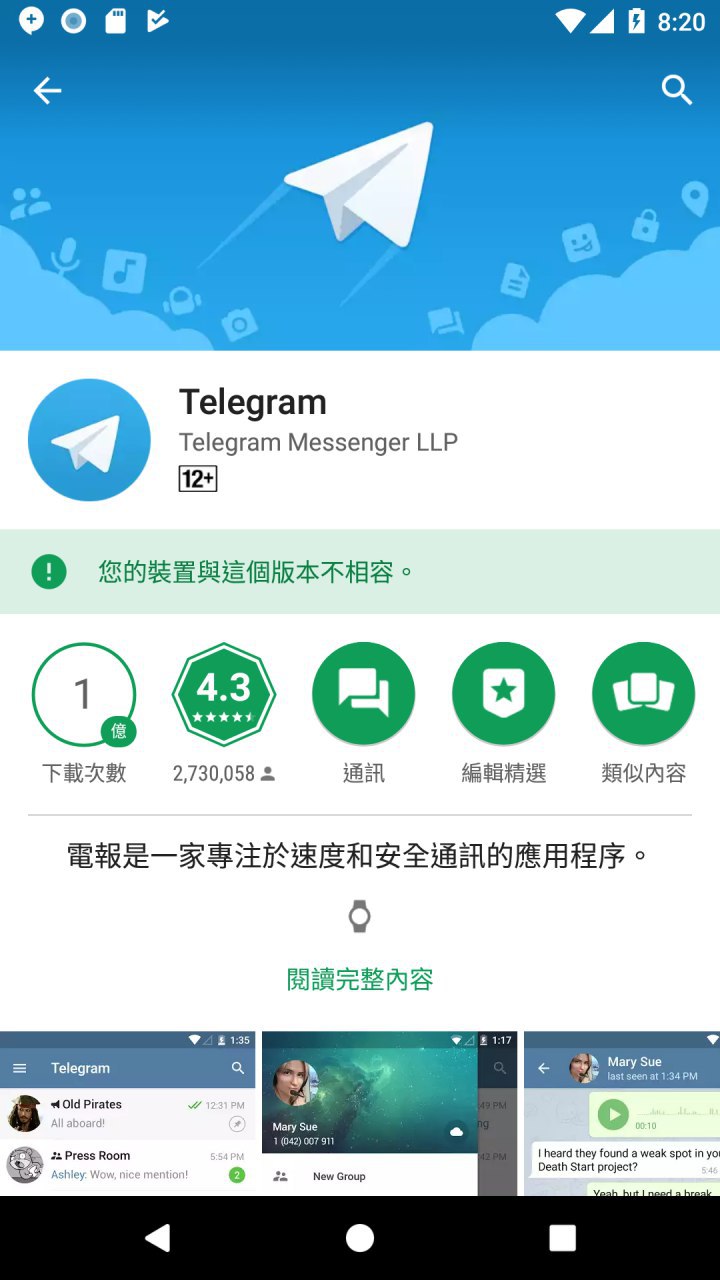The width and height of the screenshot is (720, 1280).
Task: Open the recent apps overview
Action: pyautogui.click(x=562, y=1238)
